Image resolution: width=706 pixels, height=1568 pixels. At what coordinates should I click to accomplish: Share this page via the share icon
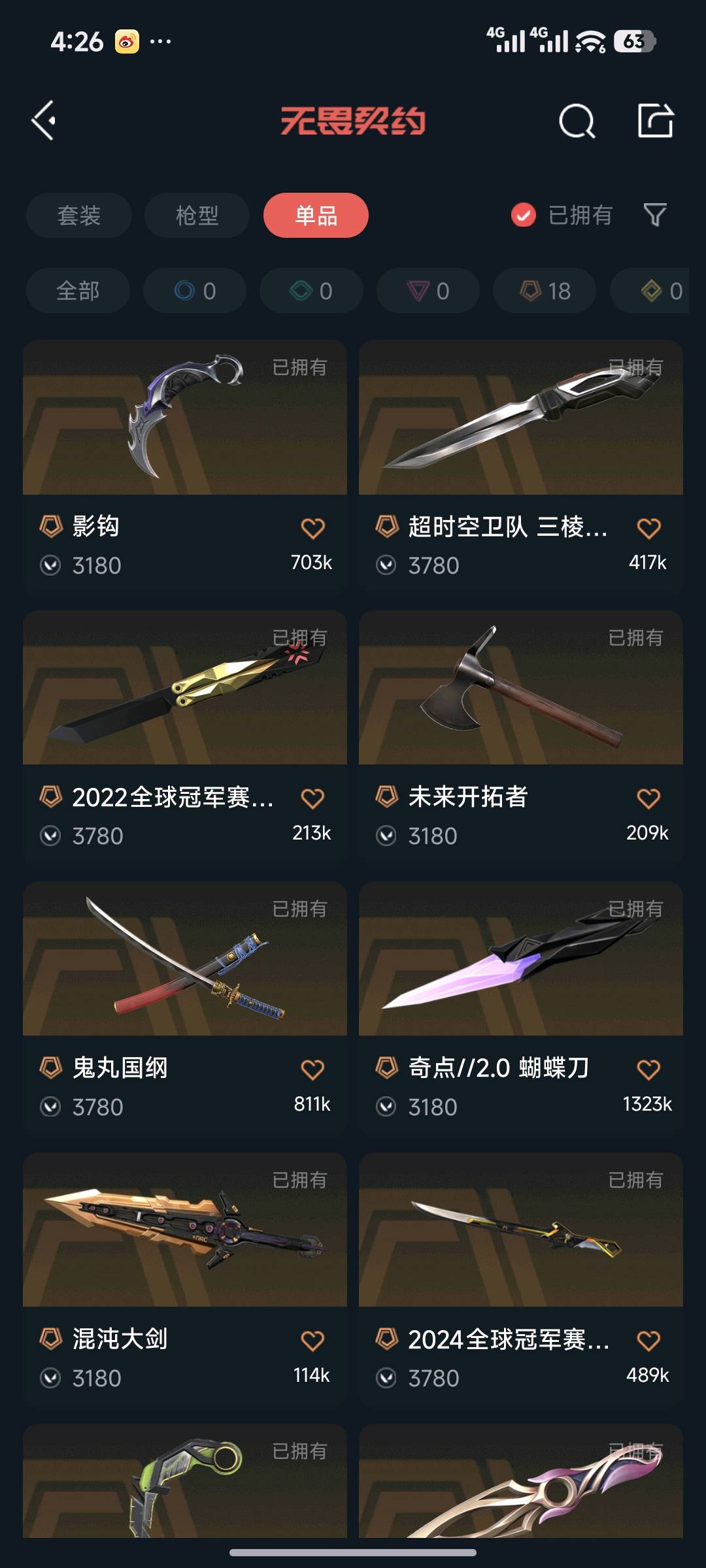click(655, 121)
